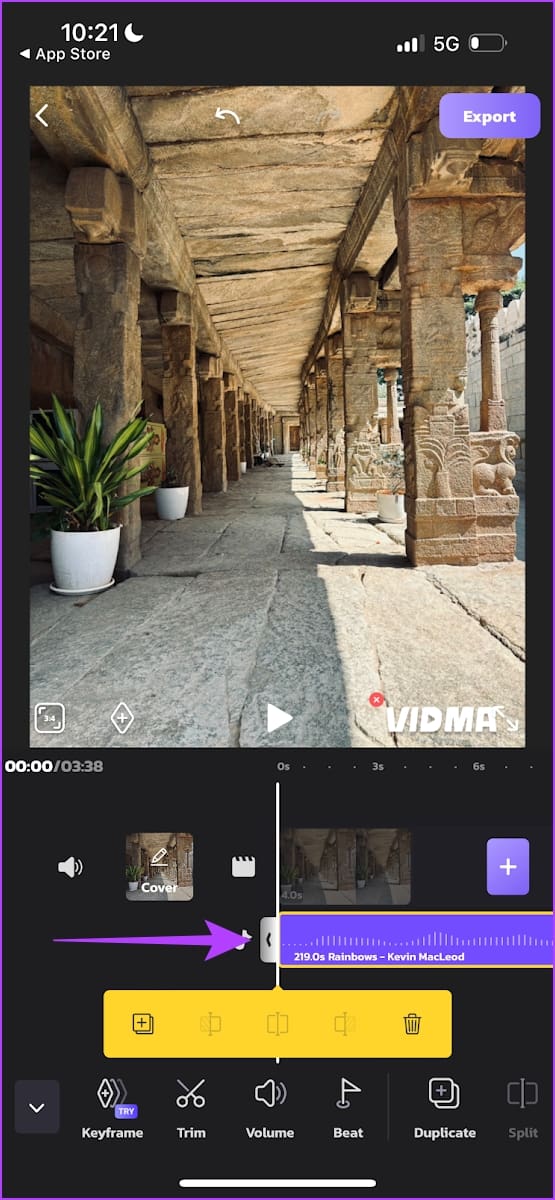Open the Trim tool

click(191, 1108)
